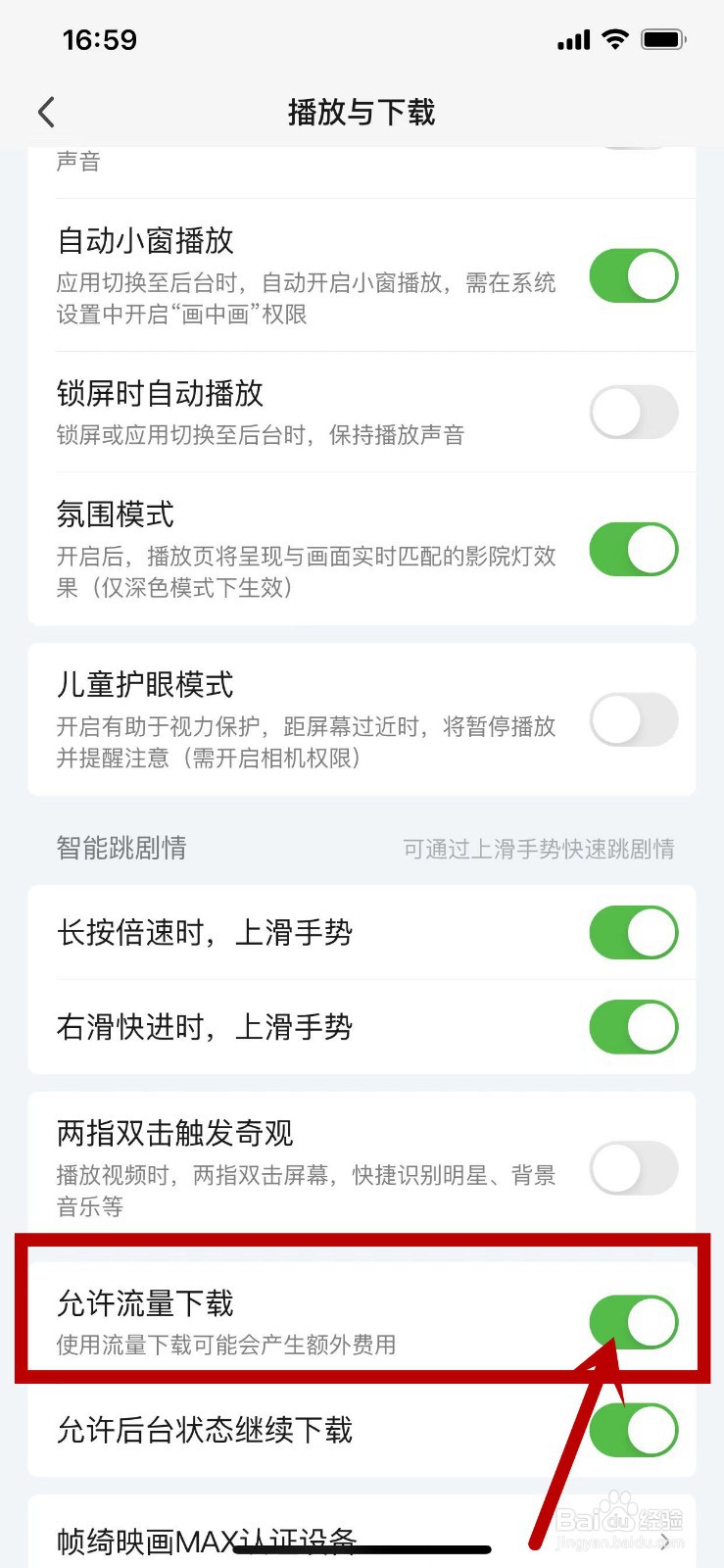Screen dimensions: 724x1568
Task: Tap the clock showing 16:59
Action: pos(98,40)
